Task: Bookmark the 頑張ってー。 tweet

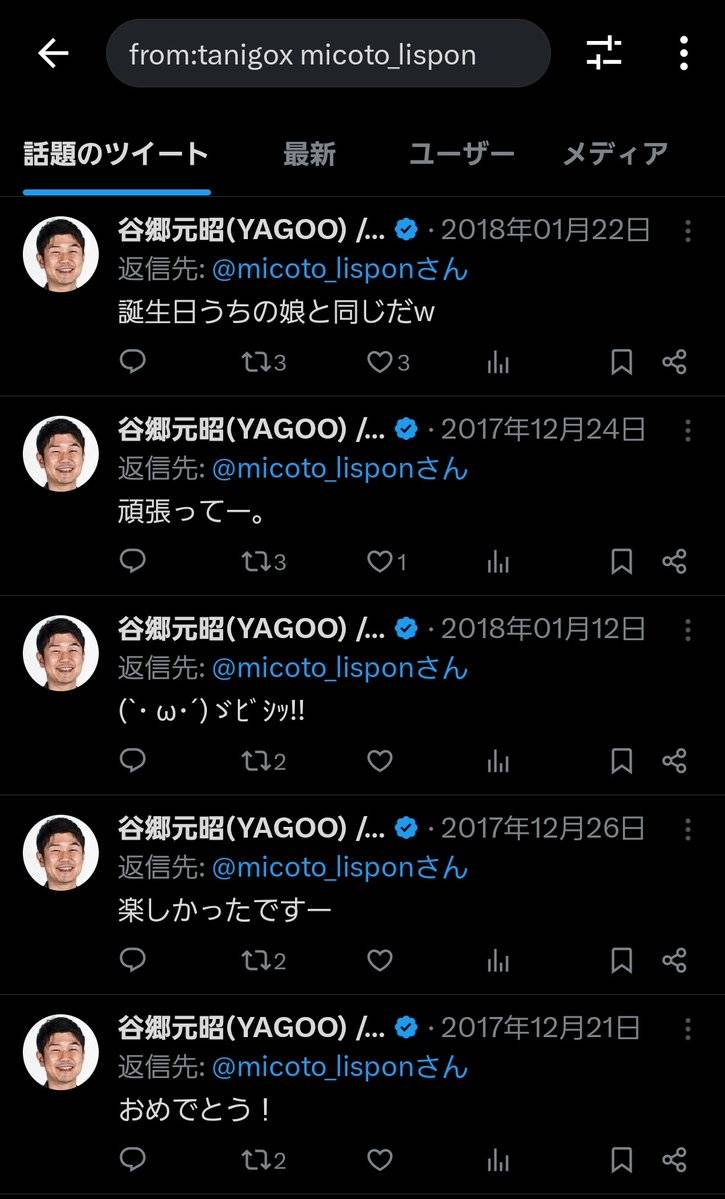Action: 621,562
